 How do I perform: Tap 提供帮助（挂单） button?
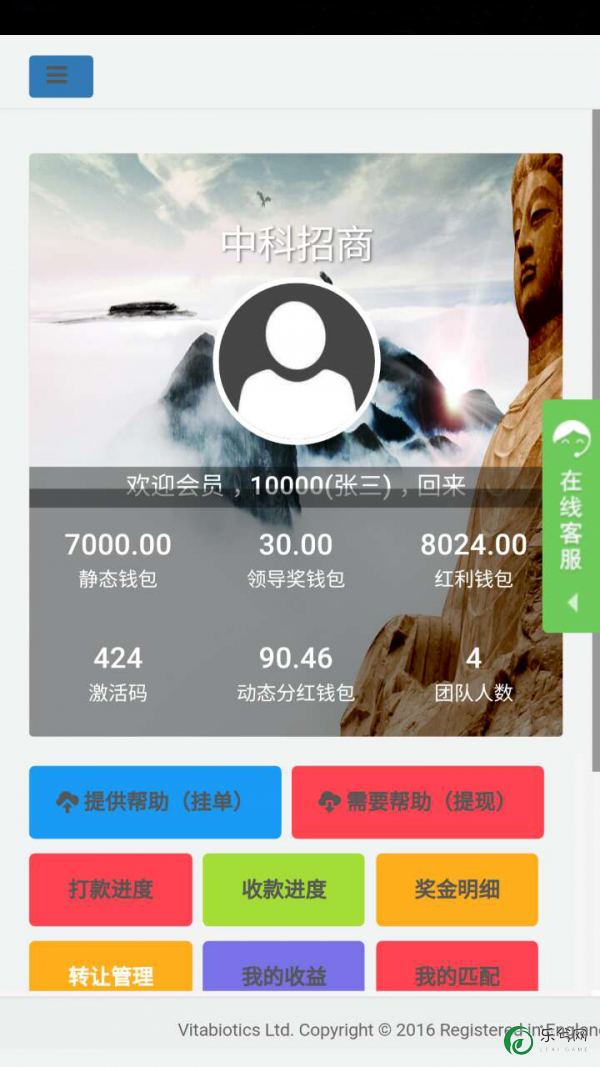coord(155,802)
